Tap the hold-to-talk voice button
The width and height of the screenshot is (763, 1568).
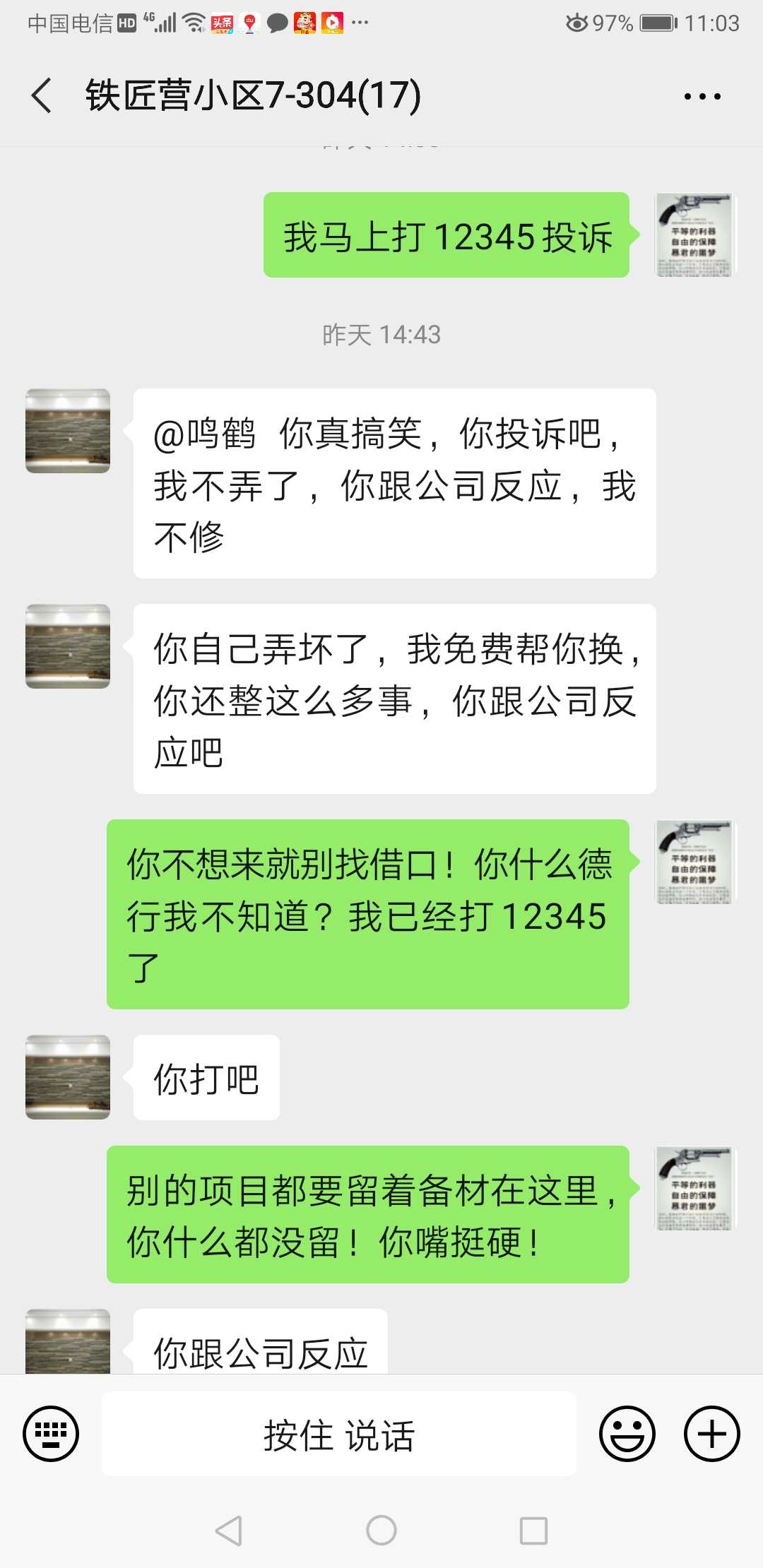pyautogui.click(x=339, y=1434)
